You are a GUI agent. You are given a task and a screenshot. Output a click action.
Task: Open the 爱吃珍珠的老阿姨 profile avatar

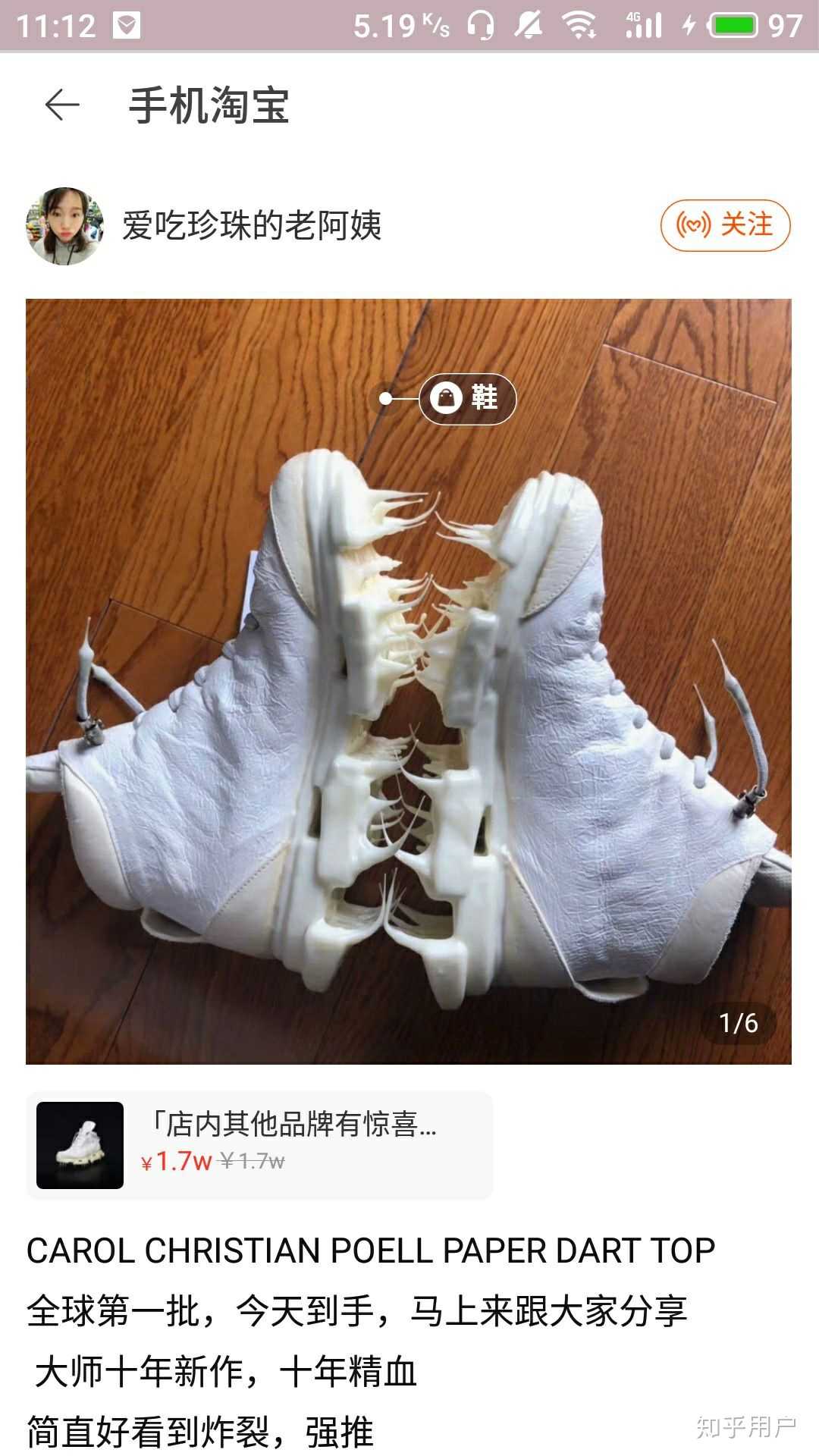(64, 226)
